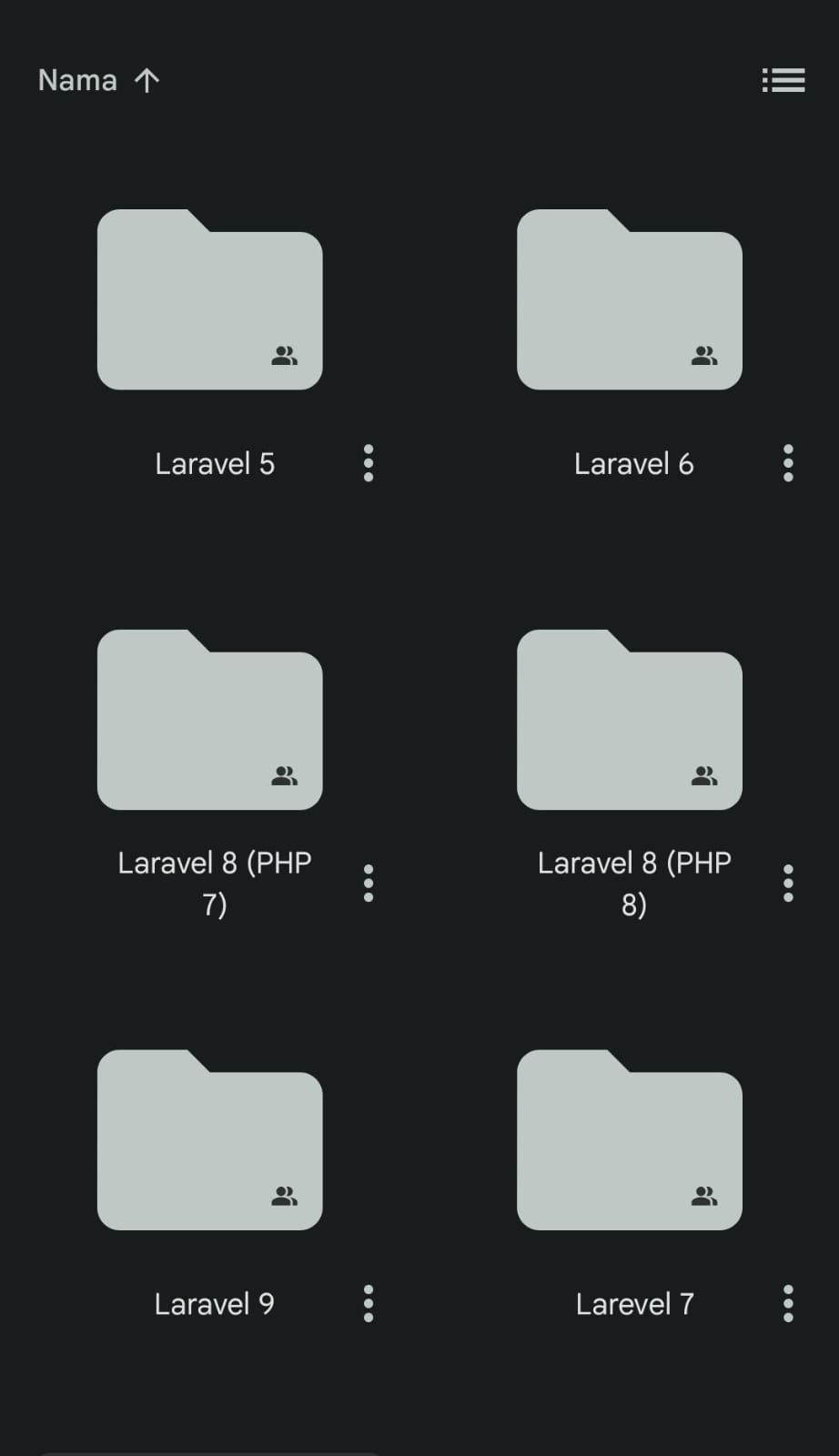Open the Laravel 5 folder

(x=210, y=300)
